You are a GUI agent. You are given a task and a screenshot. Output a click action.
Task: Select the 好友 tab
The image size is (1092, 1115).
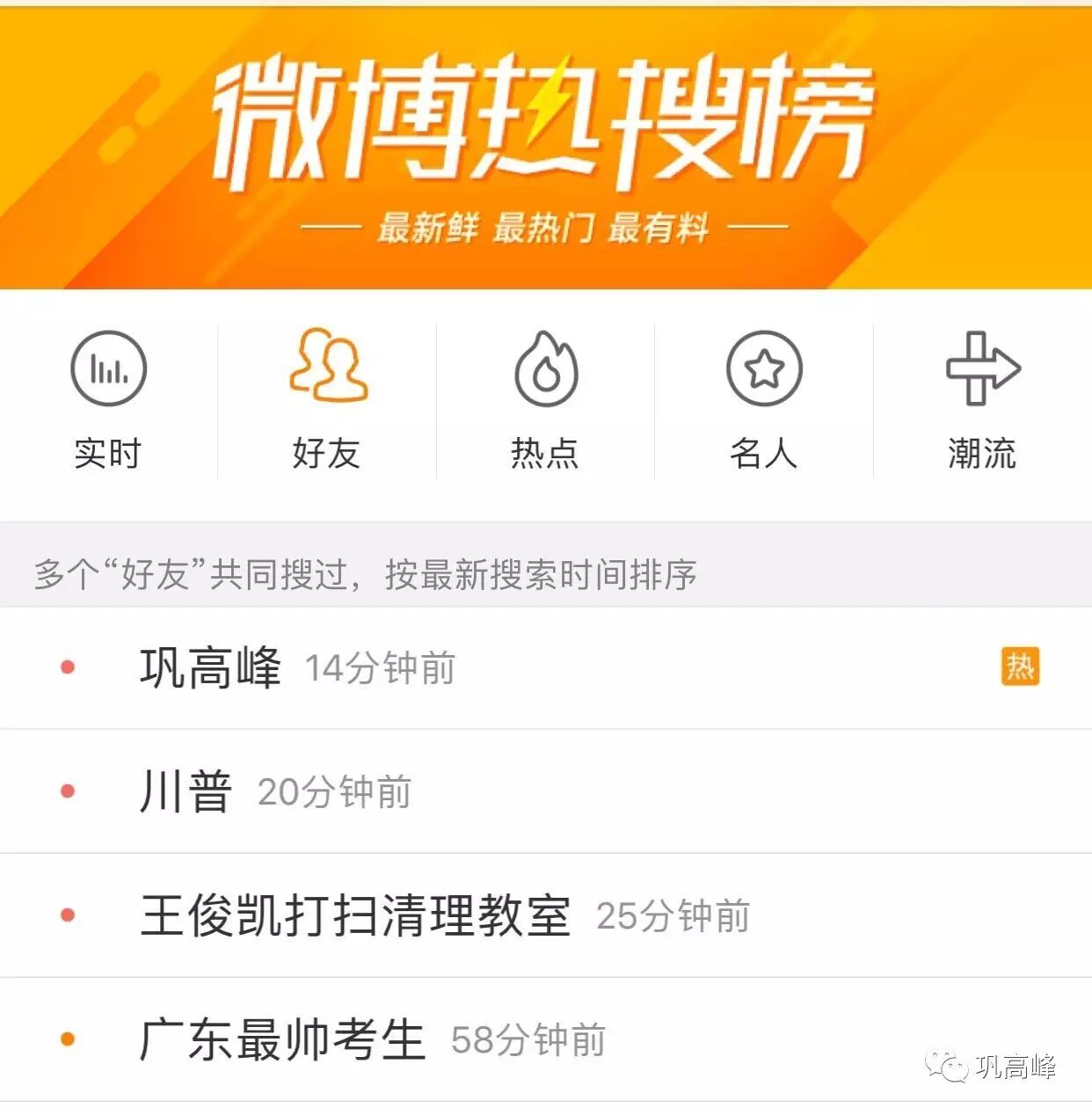(327, 400)
